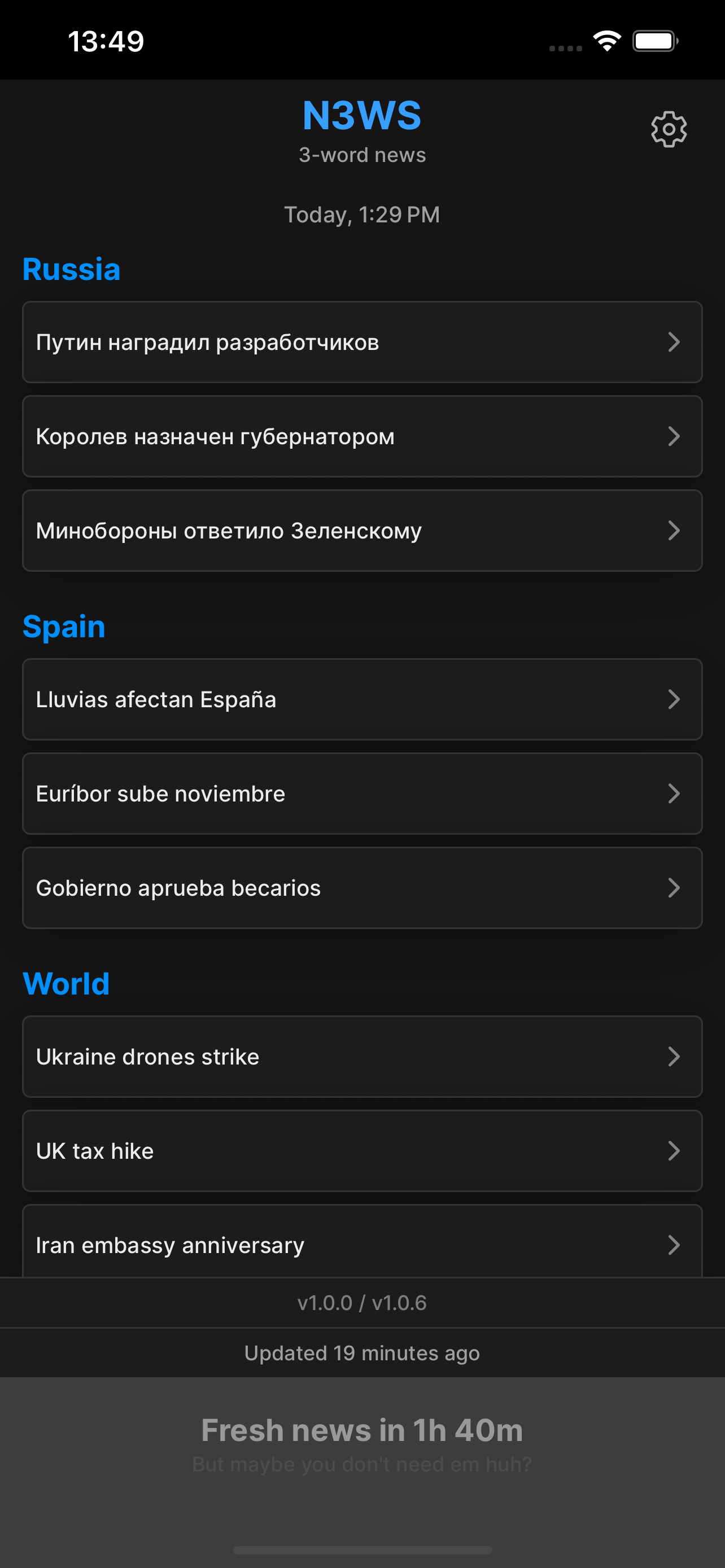Tap the version label 'v1.0.0 / v1.0.6'
Image resolution: width=725 pixels, height=1568 pixels.
point(361,1303)
